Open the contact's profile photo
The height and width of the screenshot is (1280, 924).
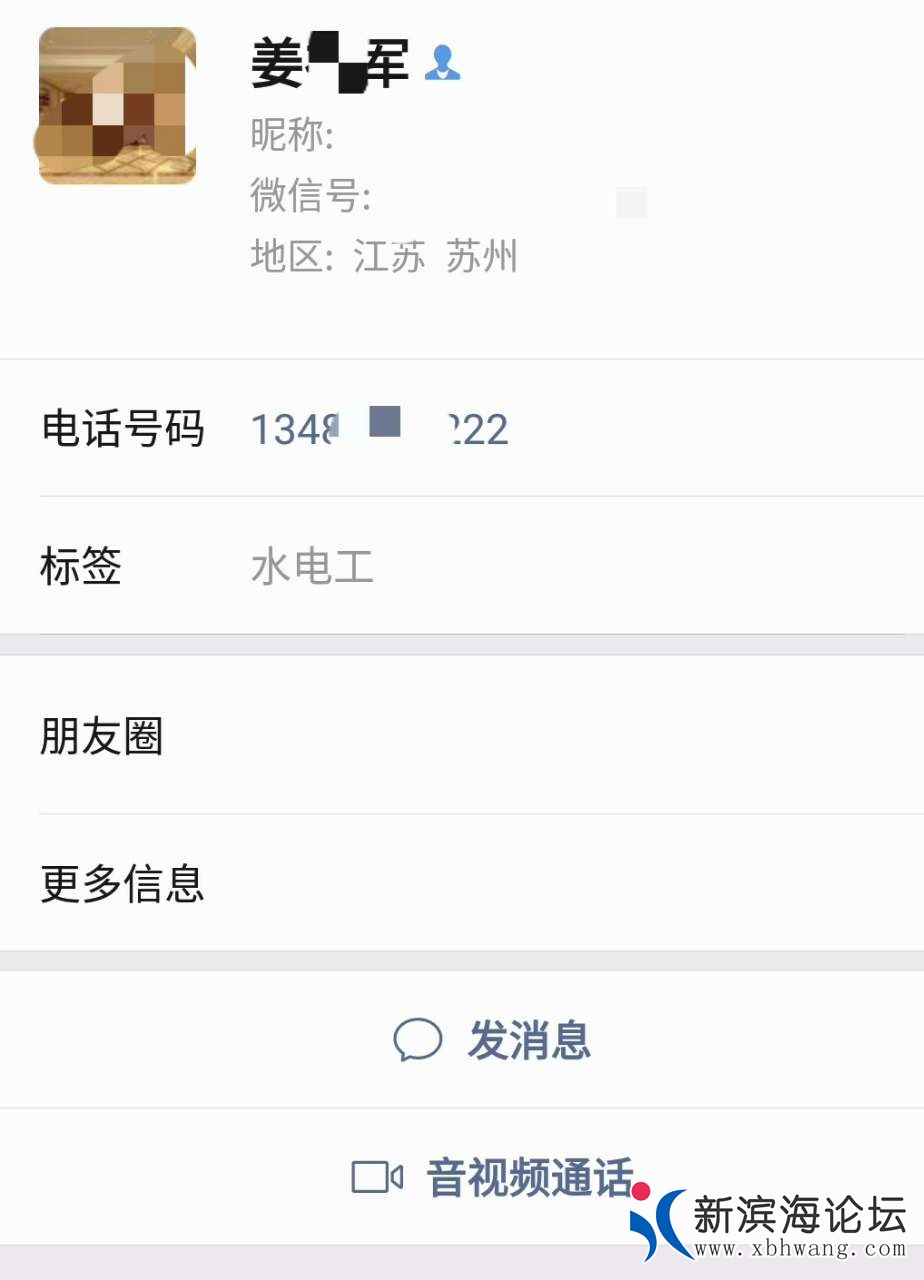(x=117, y=106)
